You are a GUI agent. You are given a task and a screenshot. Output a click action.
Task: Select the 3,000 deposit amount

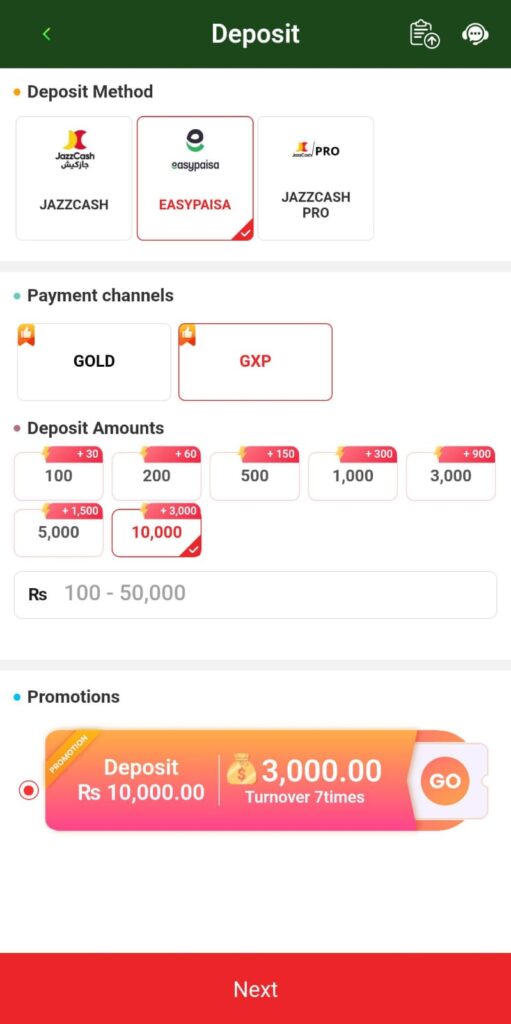click(x=451, y=473)
